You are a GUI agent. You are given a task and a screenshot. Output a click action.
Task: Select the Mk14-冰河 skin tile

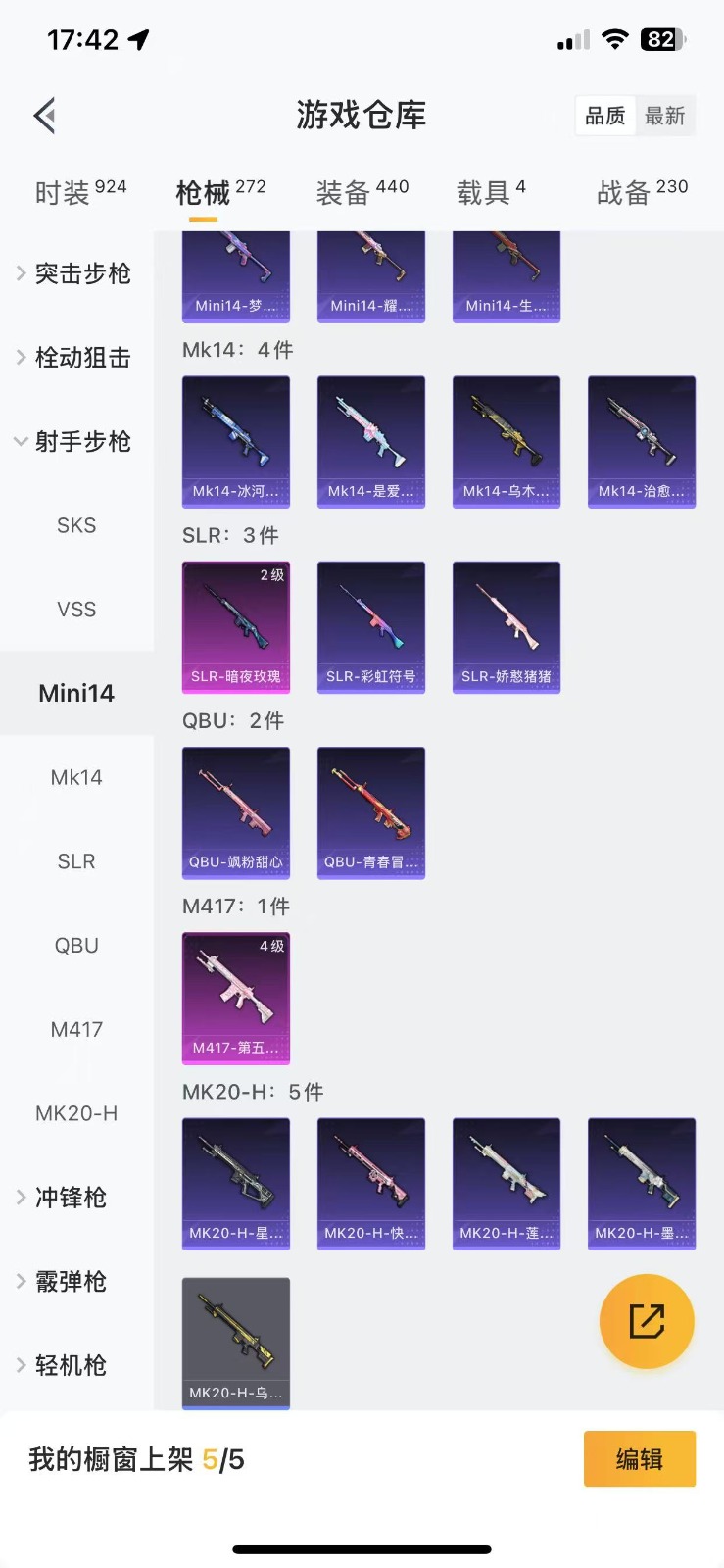(x=236, y=442)
